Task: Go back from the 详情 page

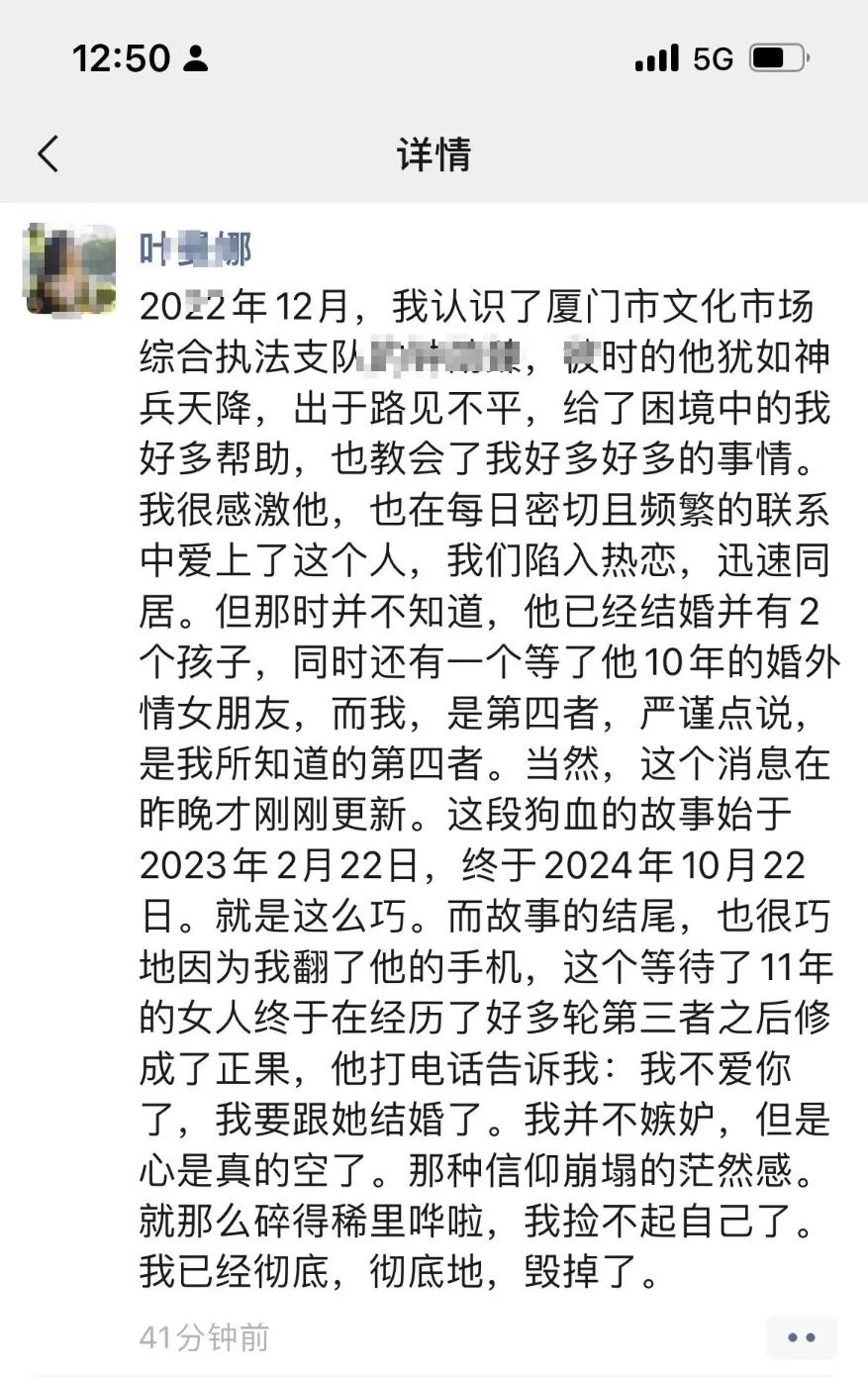Action: tap(48, 154)
